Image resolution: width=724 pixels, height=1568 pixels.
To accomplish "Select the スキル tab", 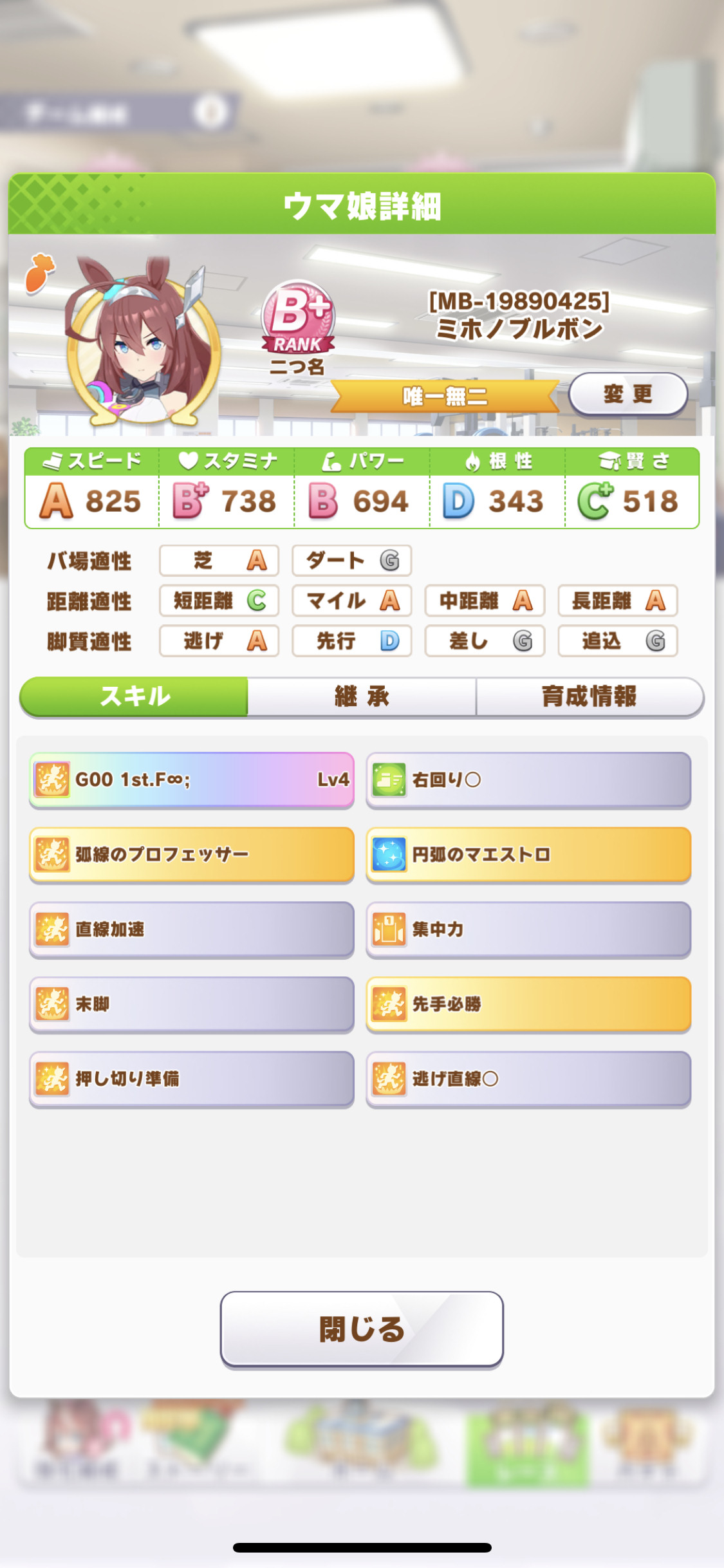I will tap(134, 696).
